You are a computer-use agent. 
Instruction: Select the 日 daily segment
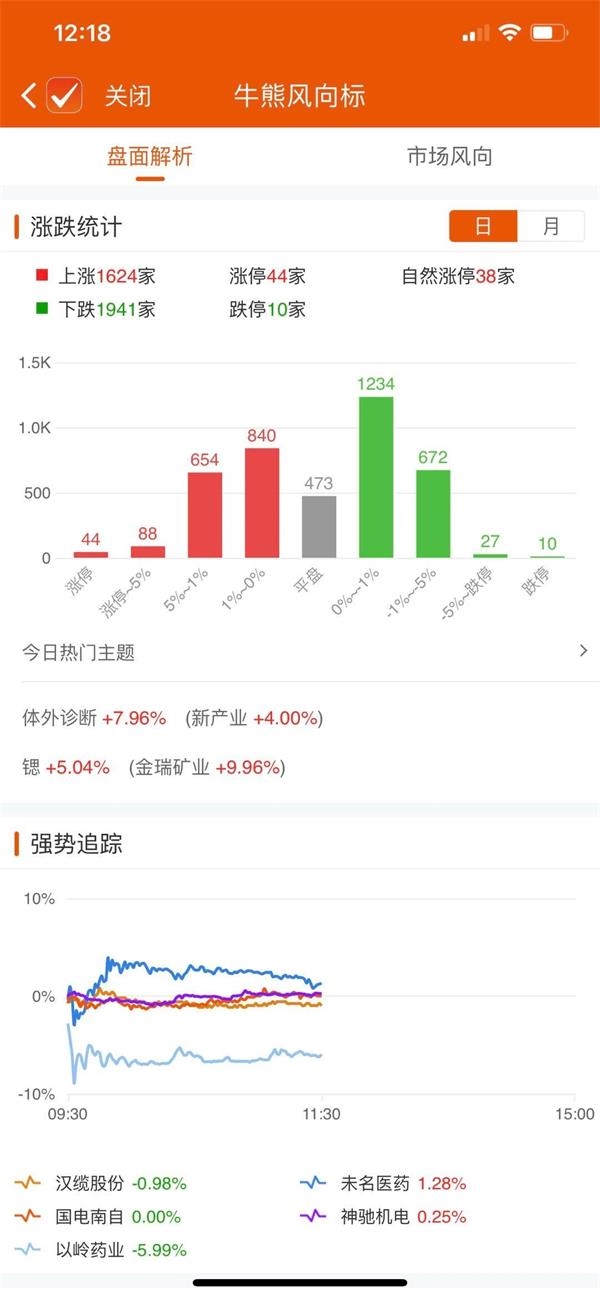pyautogui.click(x=483, y=226)
